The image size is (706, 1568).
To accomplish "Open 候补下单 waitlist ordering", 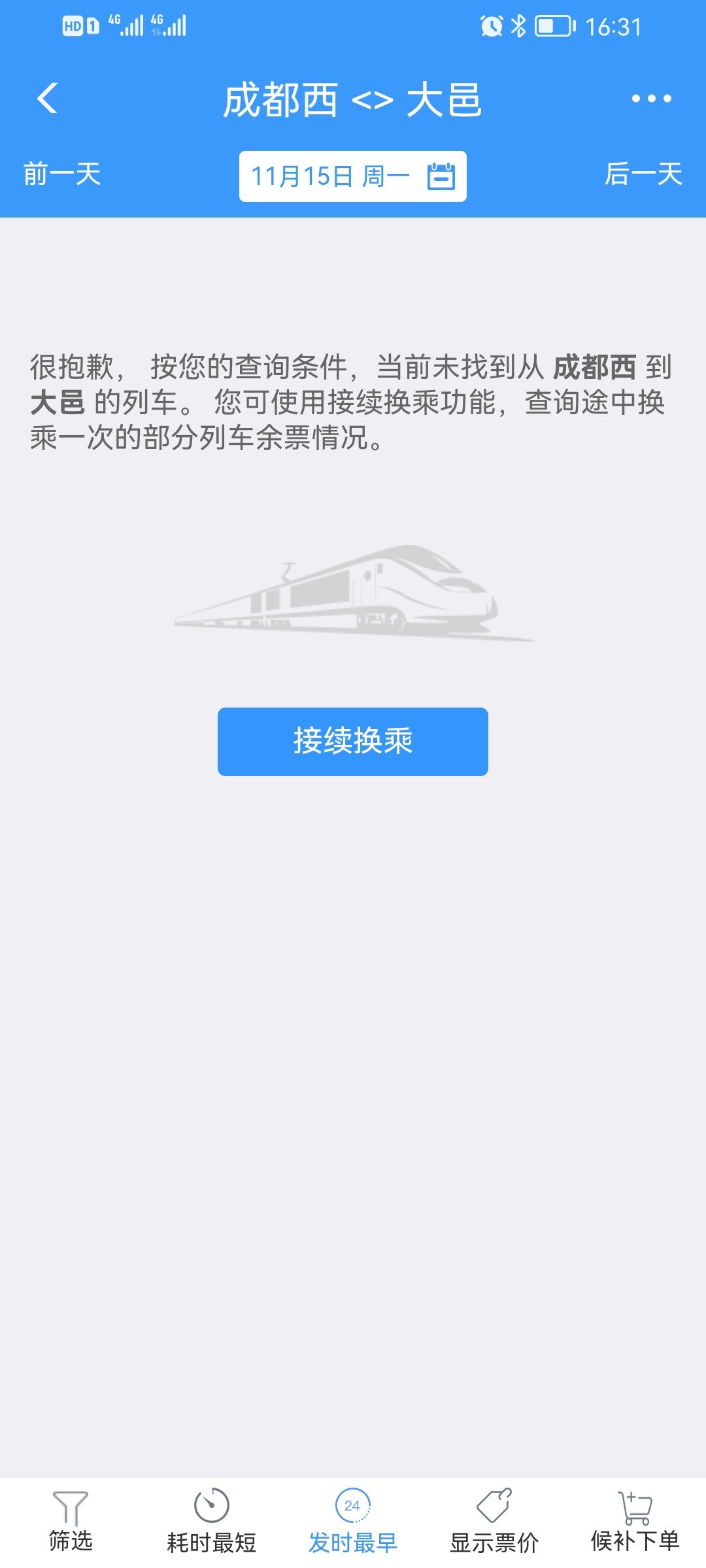I will click(635, 1521).
